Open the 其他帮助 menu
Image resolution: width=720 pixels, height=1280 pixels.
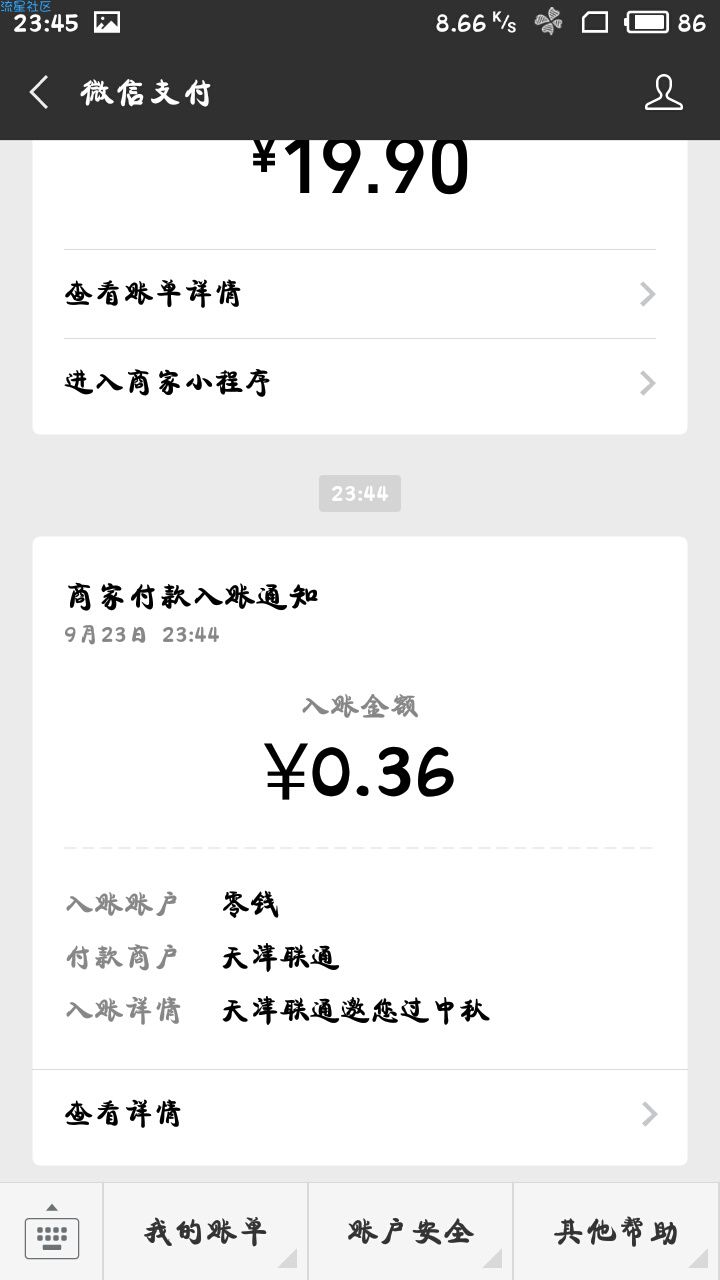coord(616,1233)
